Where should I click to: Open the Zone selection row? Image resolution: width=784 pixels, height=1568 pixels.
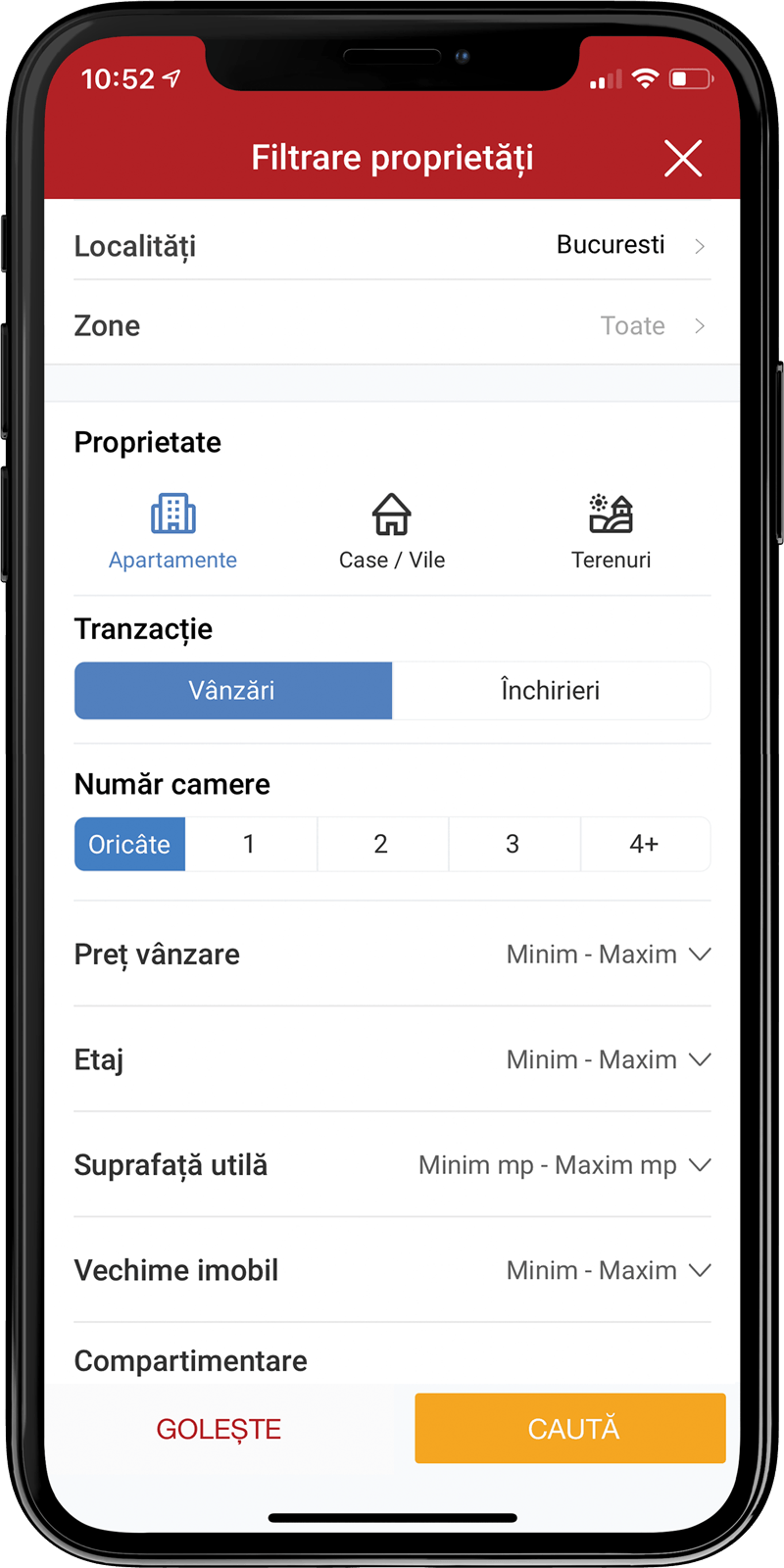tap(392, 325)
